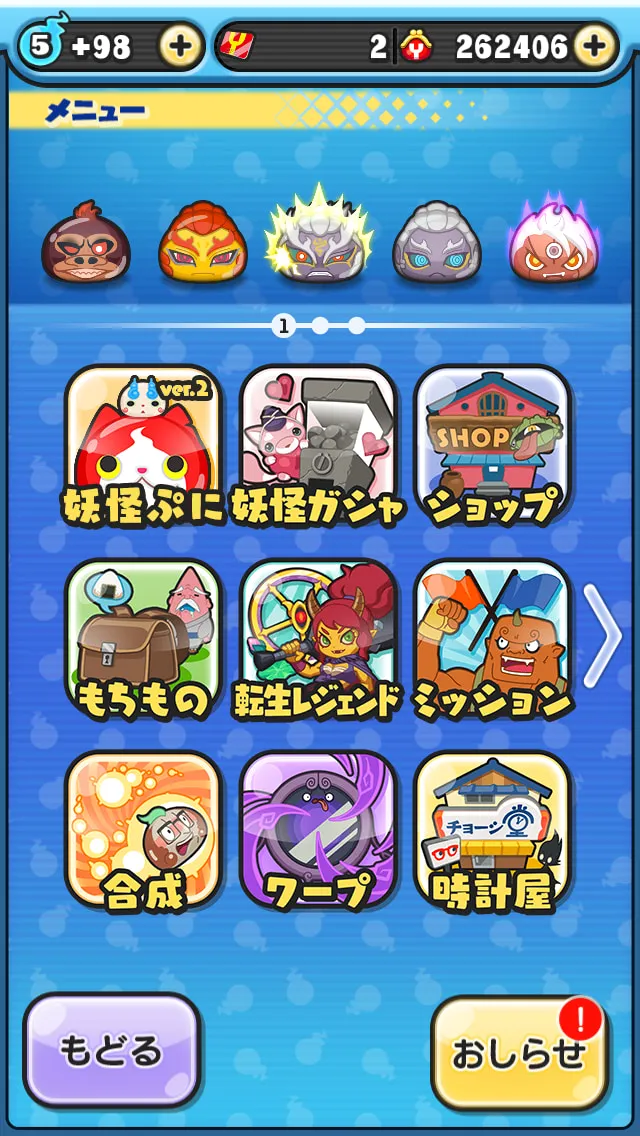
Task: Select the purple-flame one-eyed yo-kai puni
Action: tap(554, 239)
